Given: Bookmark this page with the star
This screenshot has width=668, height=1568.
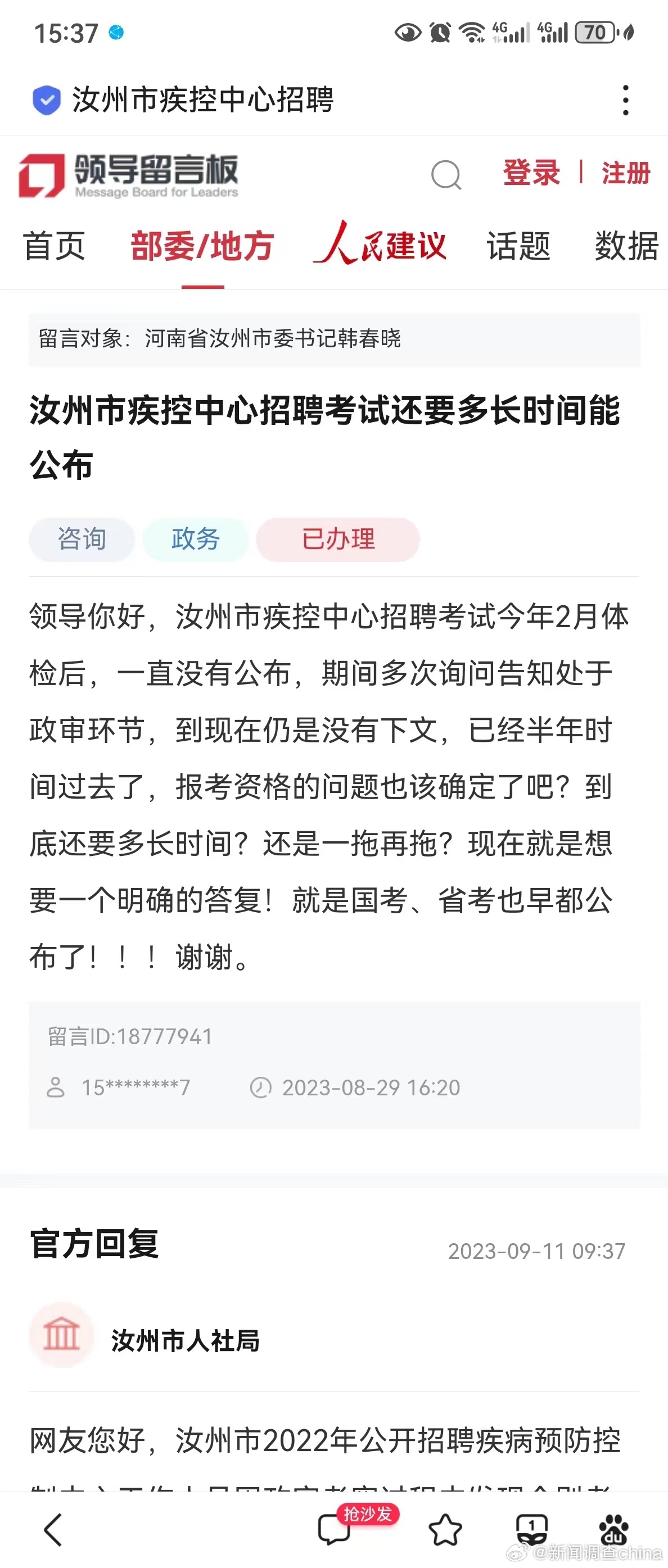Looking at the screenshot, I should click(x=445, y=1529).
